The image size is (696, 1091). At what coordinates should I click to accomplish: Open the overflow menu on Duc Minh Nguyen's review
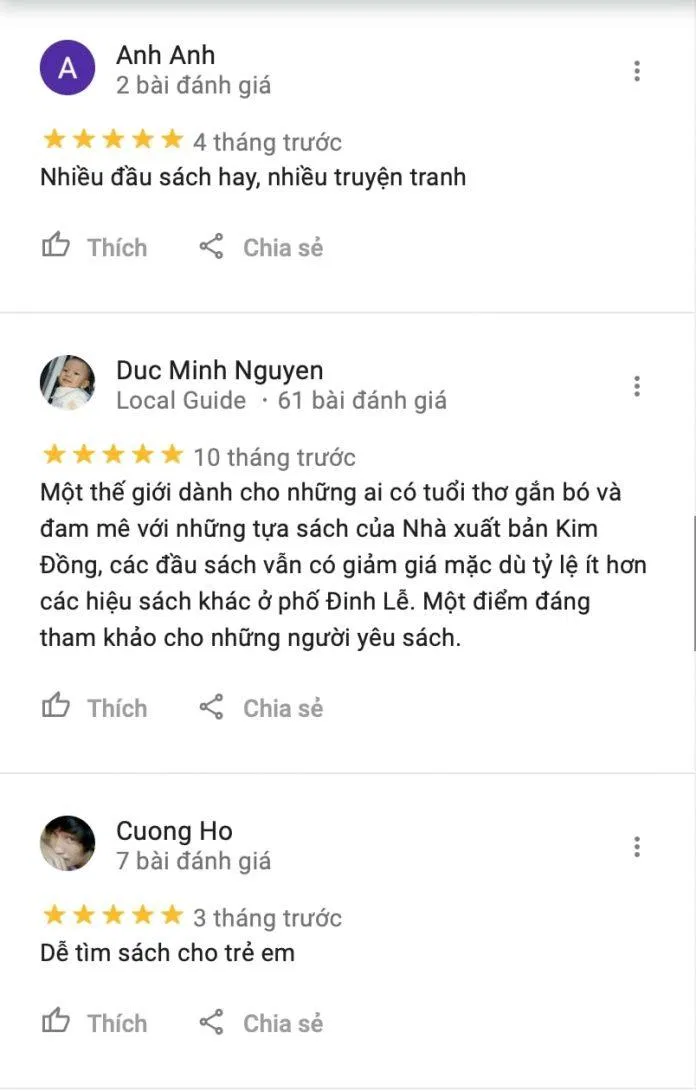tap(636, 386)
